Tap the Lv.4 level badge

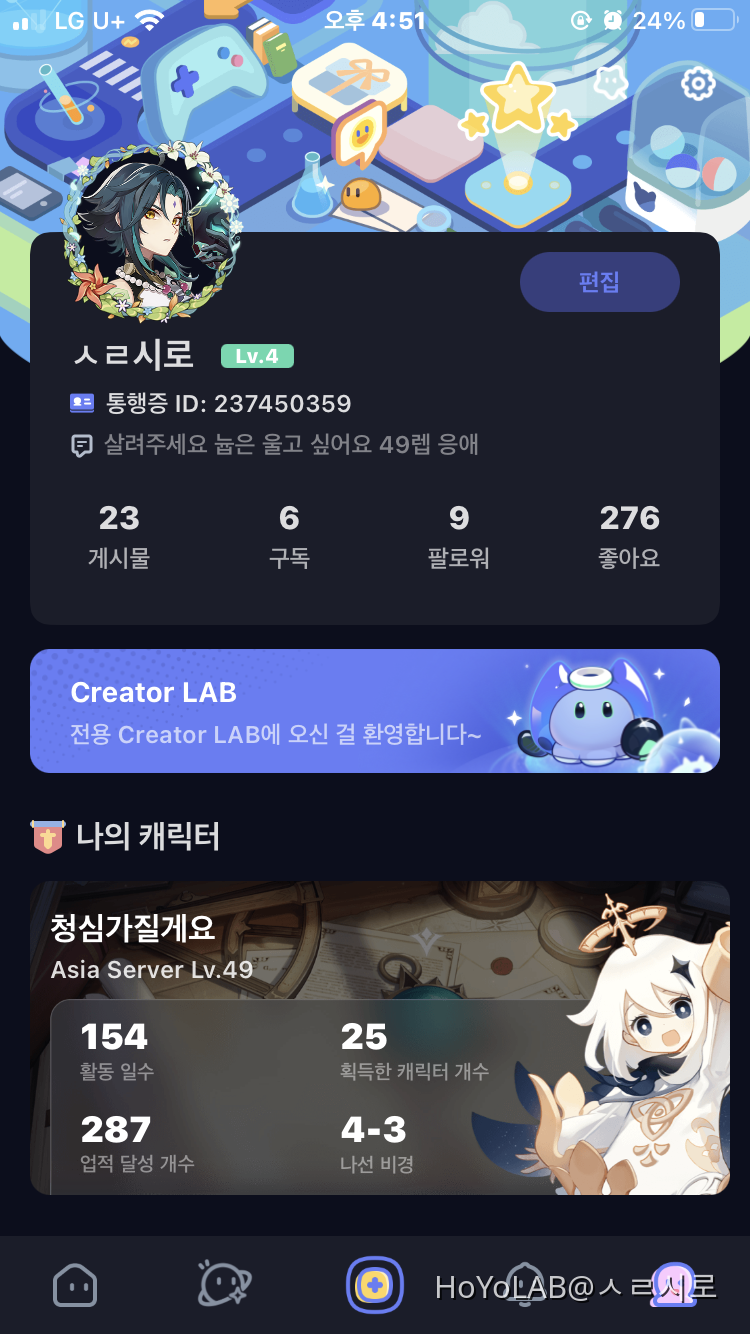pos(256,356)
